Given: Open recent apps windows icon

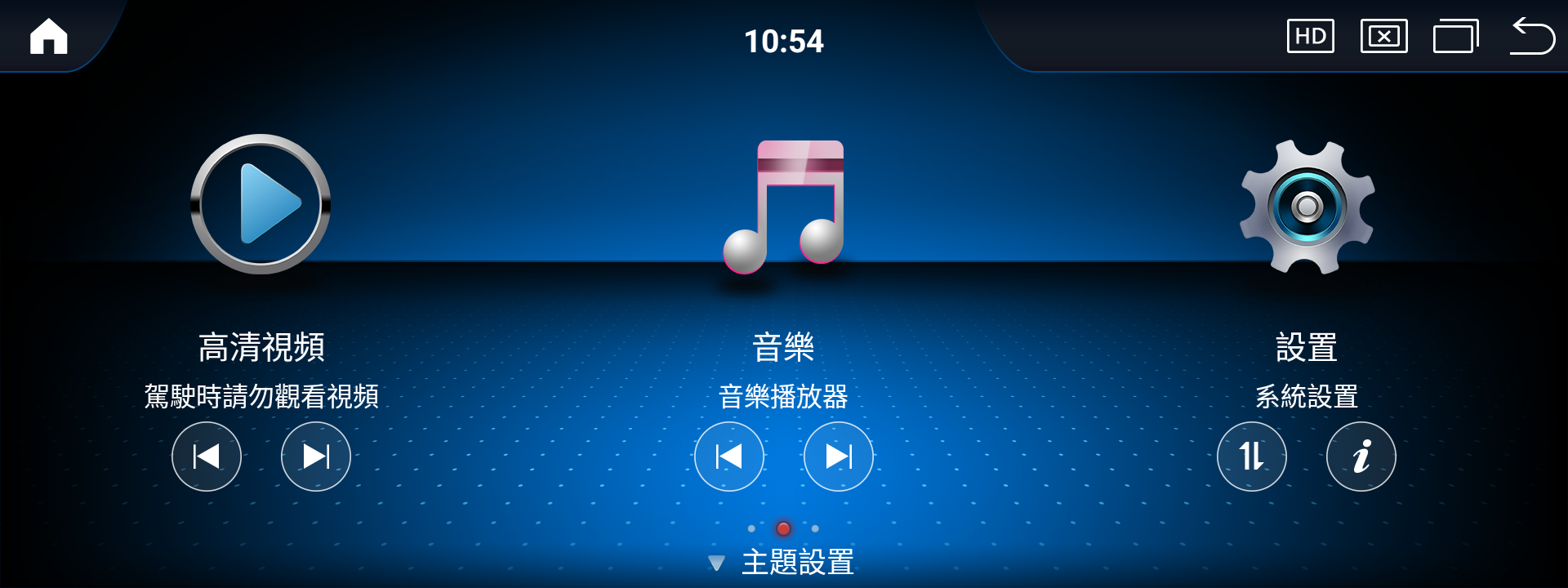Looking at the screenshot, I should pyautogui.click(x=1456, y=36).
